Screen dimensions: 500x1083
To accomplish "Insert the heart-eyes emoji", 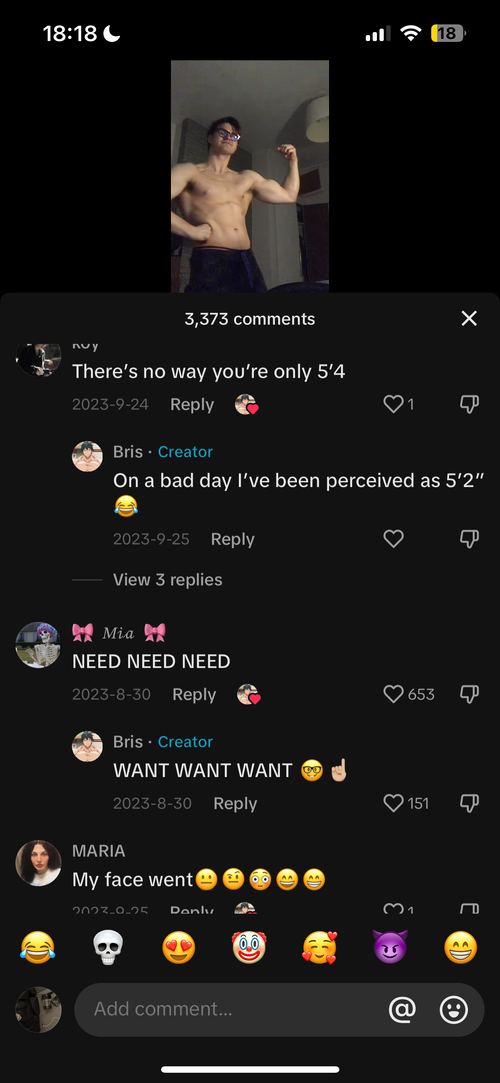I will 178,948.
